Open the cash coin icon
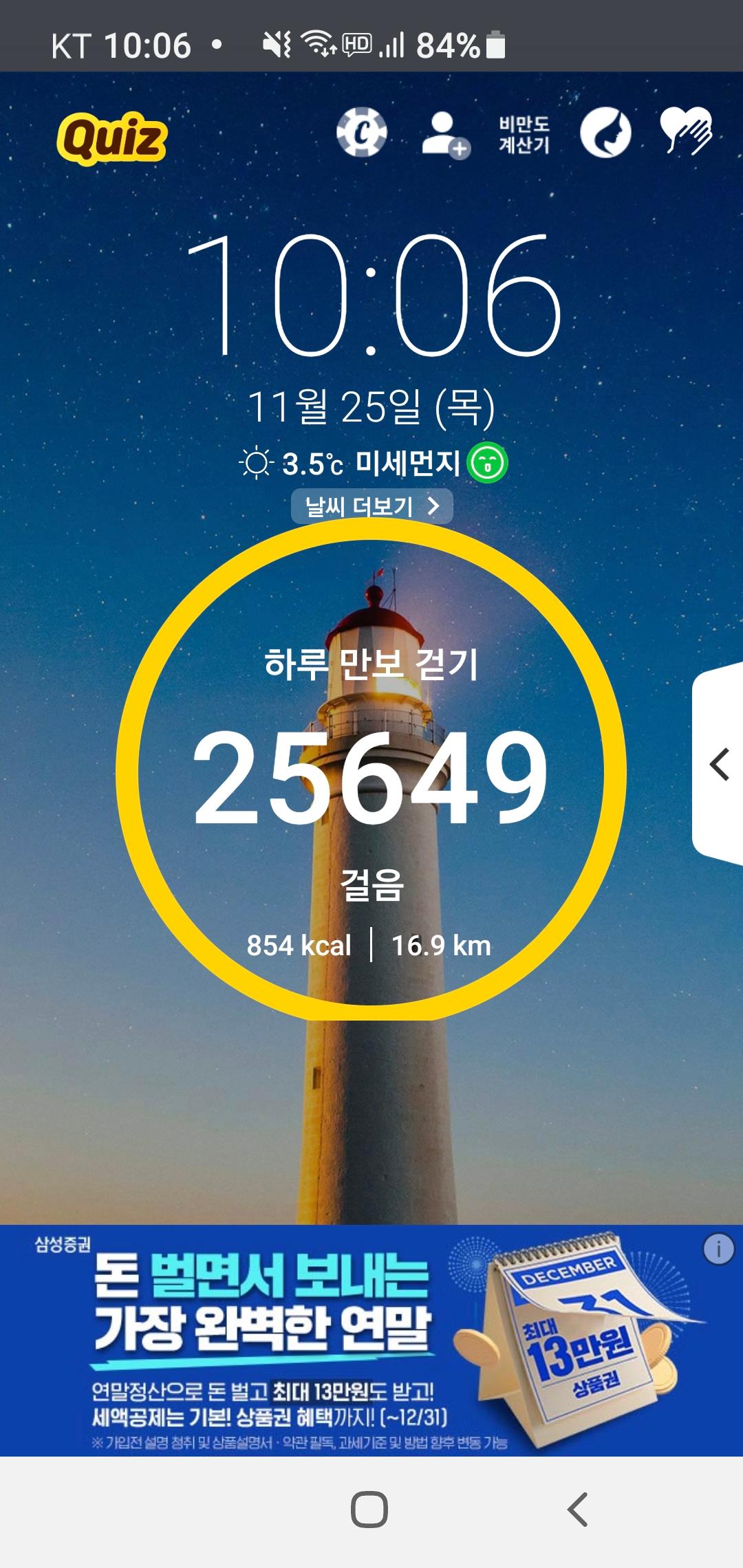The width and height of the screenshot is (743, 1568). 361,132
